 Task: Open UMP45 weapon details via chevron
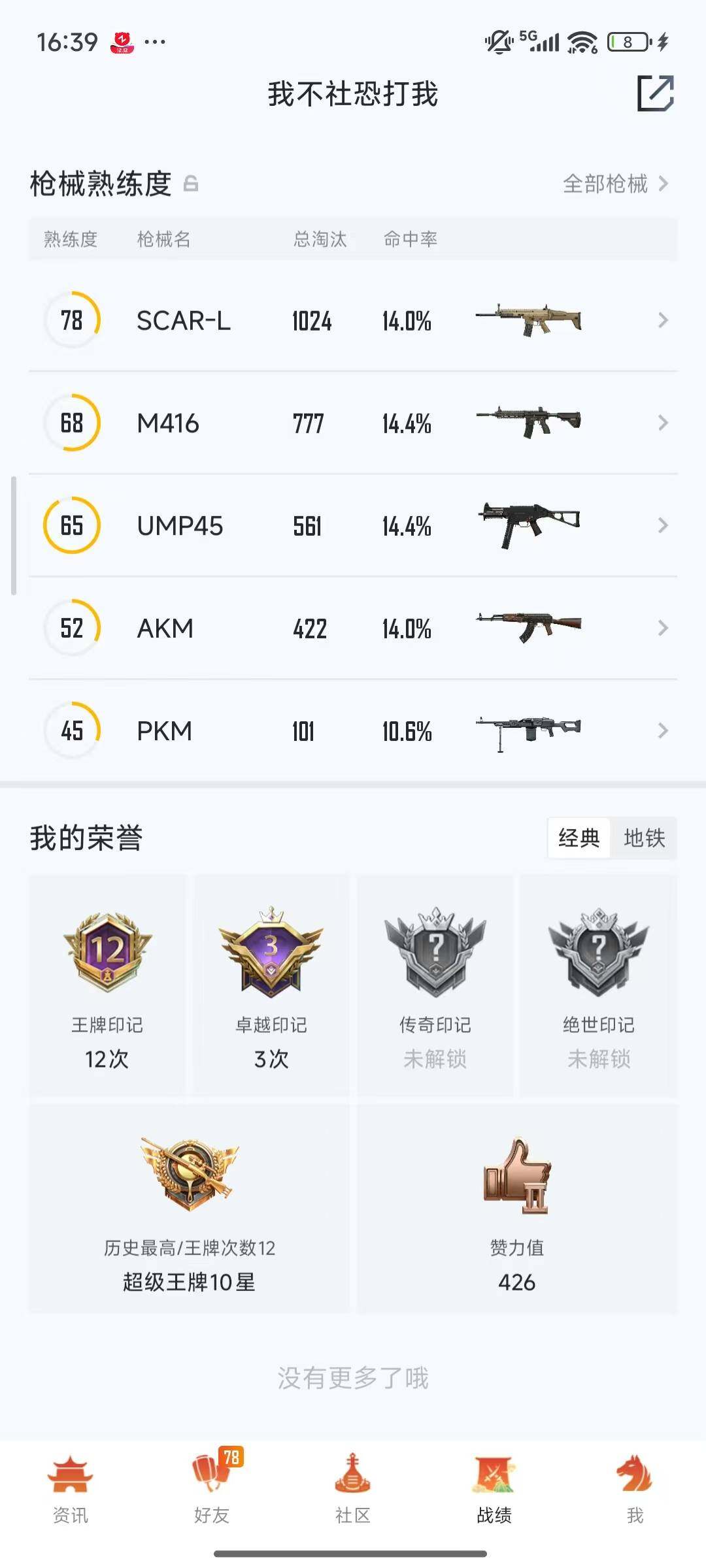pos(663,525)
